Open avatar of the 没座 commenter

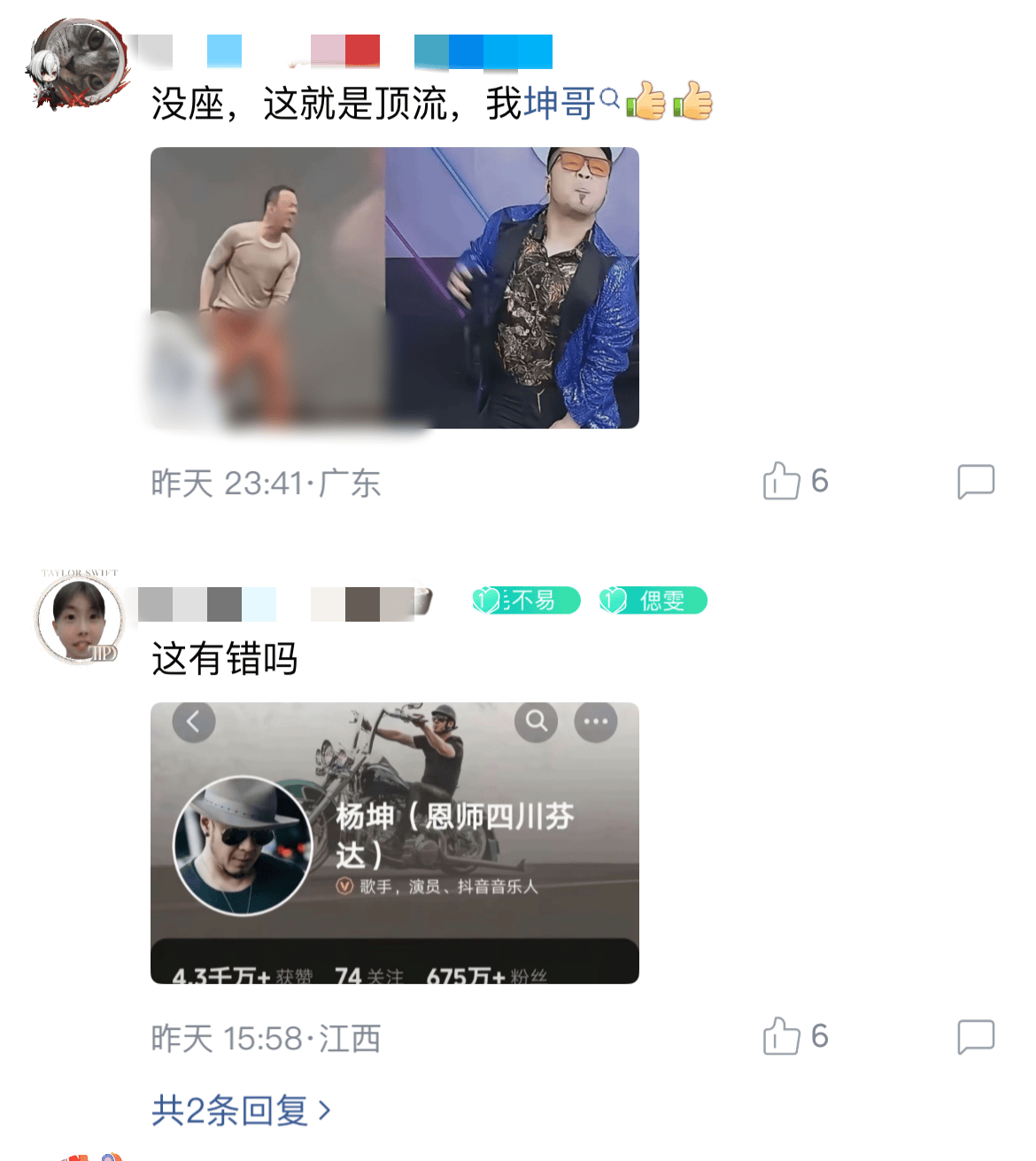click(78, 64)
